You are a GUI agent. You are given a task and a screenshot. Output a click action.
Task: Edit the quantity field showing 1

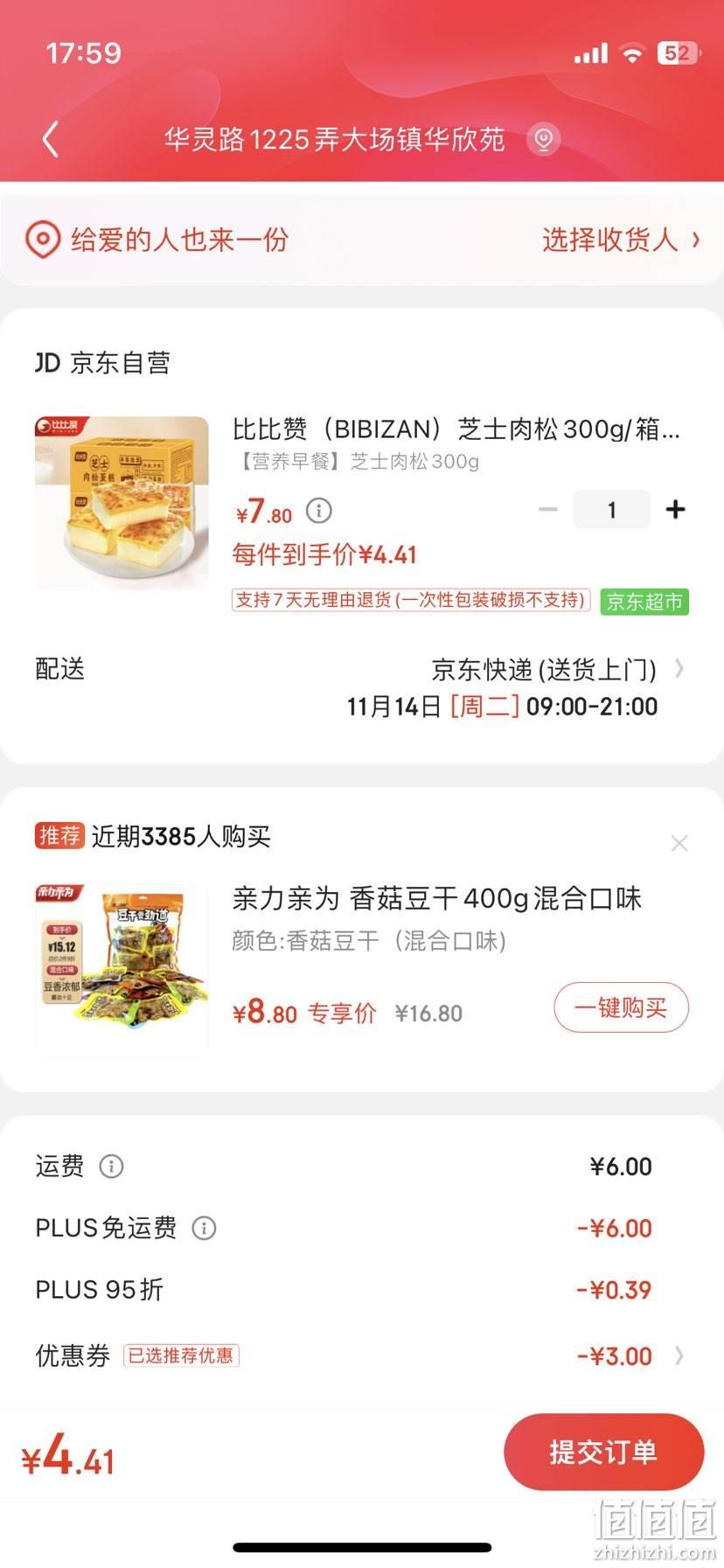point(611,509)
